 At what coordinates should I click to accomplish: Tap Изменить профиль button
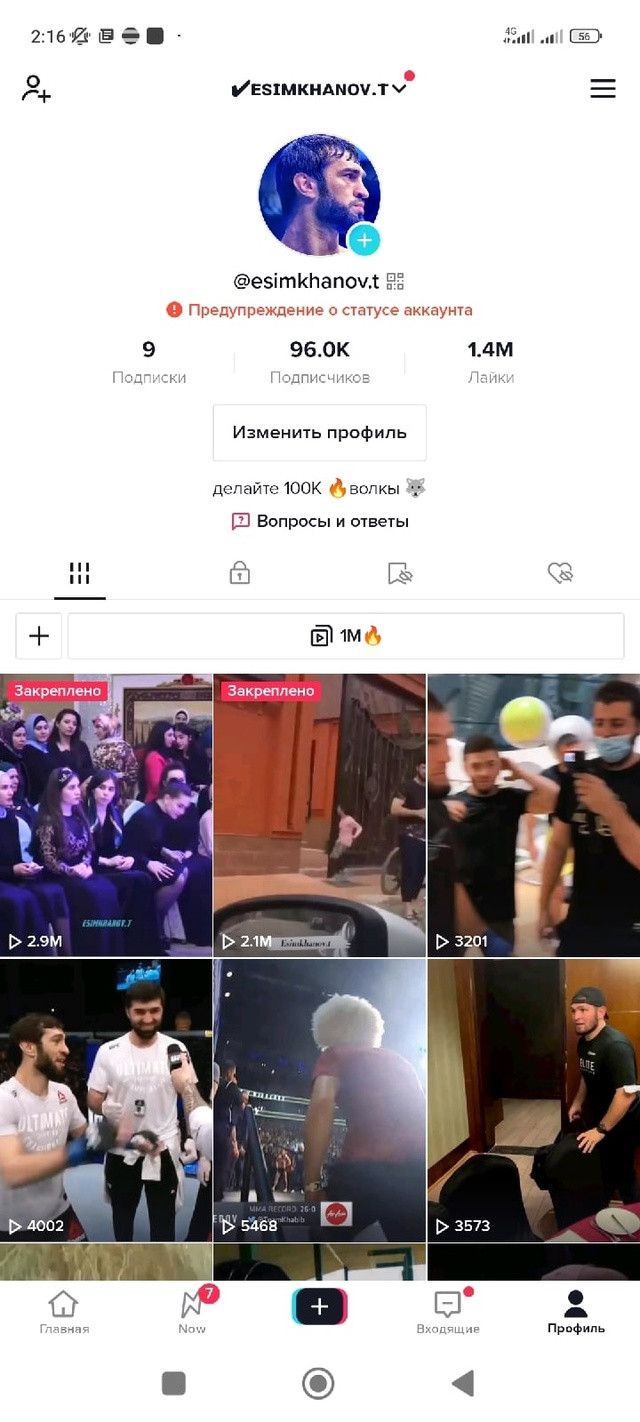pyautogui.click(x=320, y=433)
